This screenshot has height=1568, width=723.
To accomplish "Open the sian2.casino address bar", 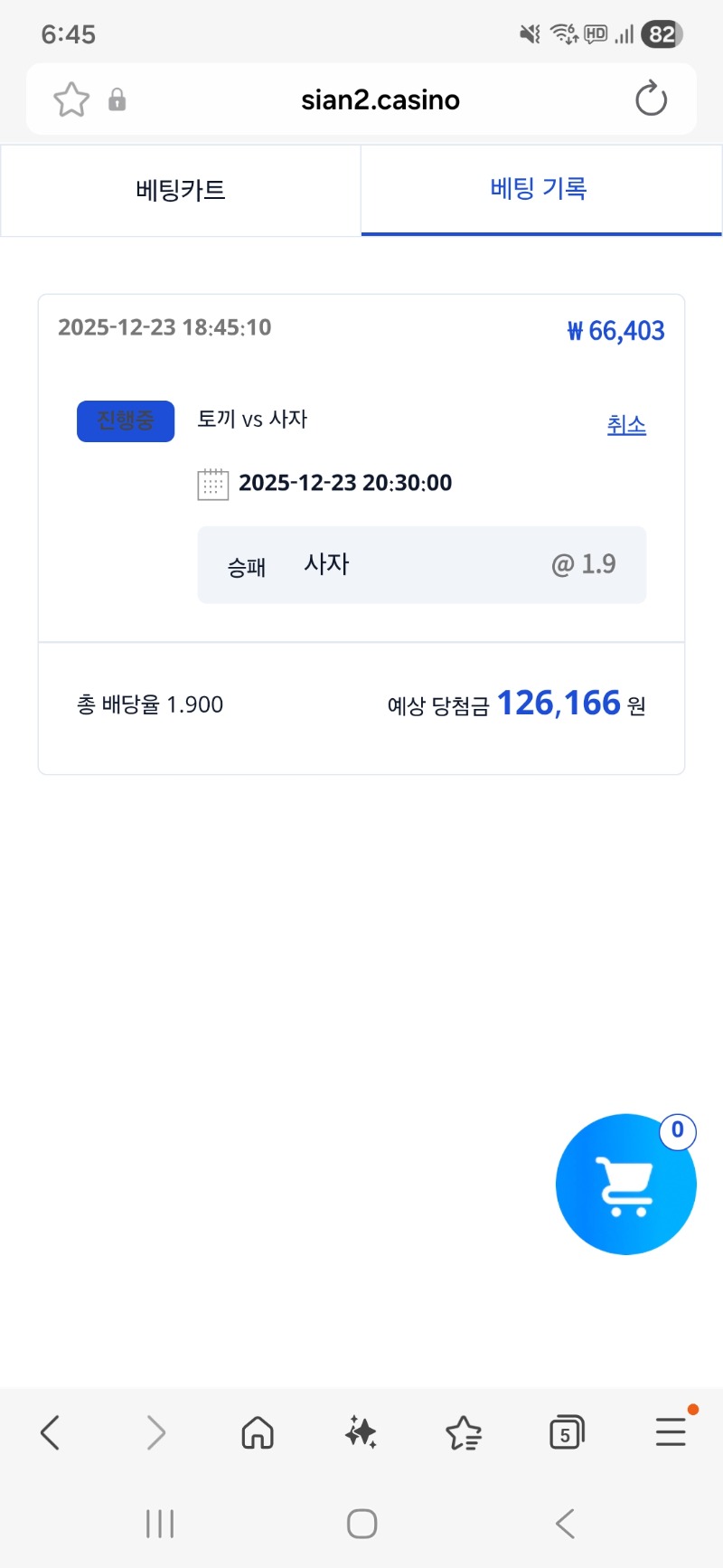I will click(x=380, y=99).
